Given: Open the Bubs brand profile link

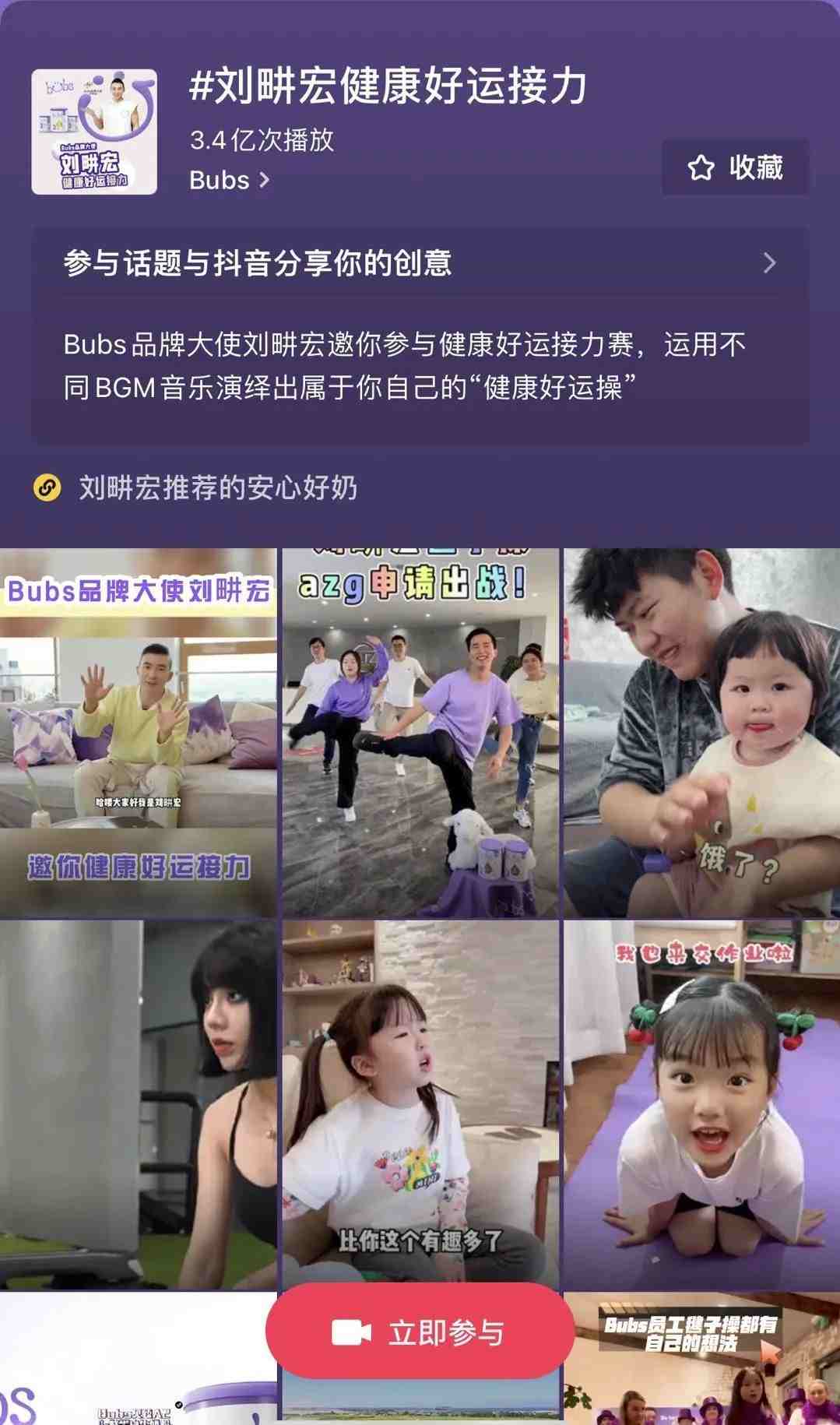Looking at the screenshot, I should (229, 180).
